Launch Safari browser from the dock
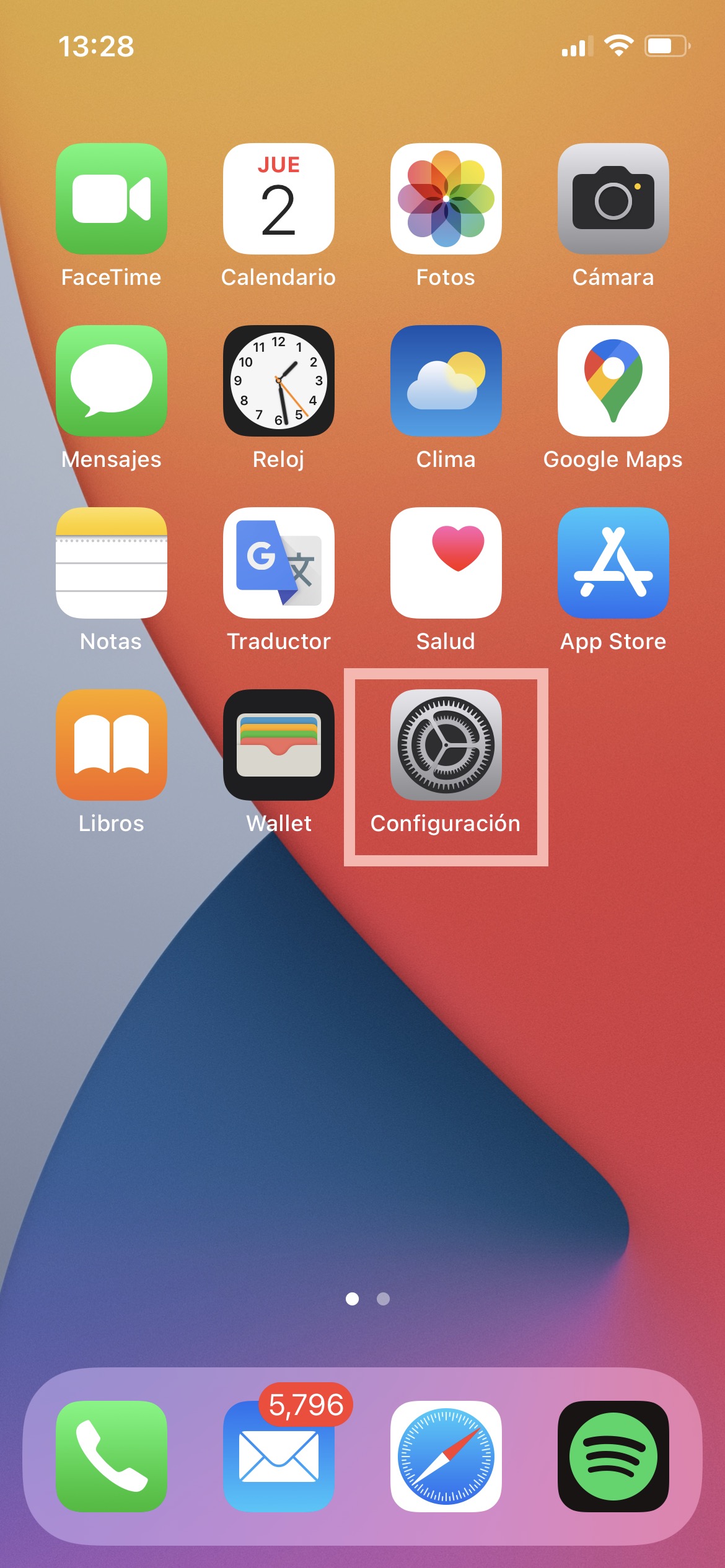This screenshot has width=725, height=1568. pyautogui.click(x=446, y=1456)
